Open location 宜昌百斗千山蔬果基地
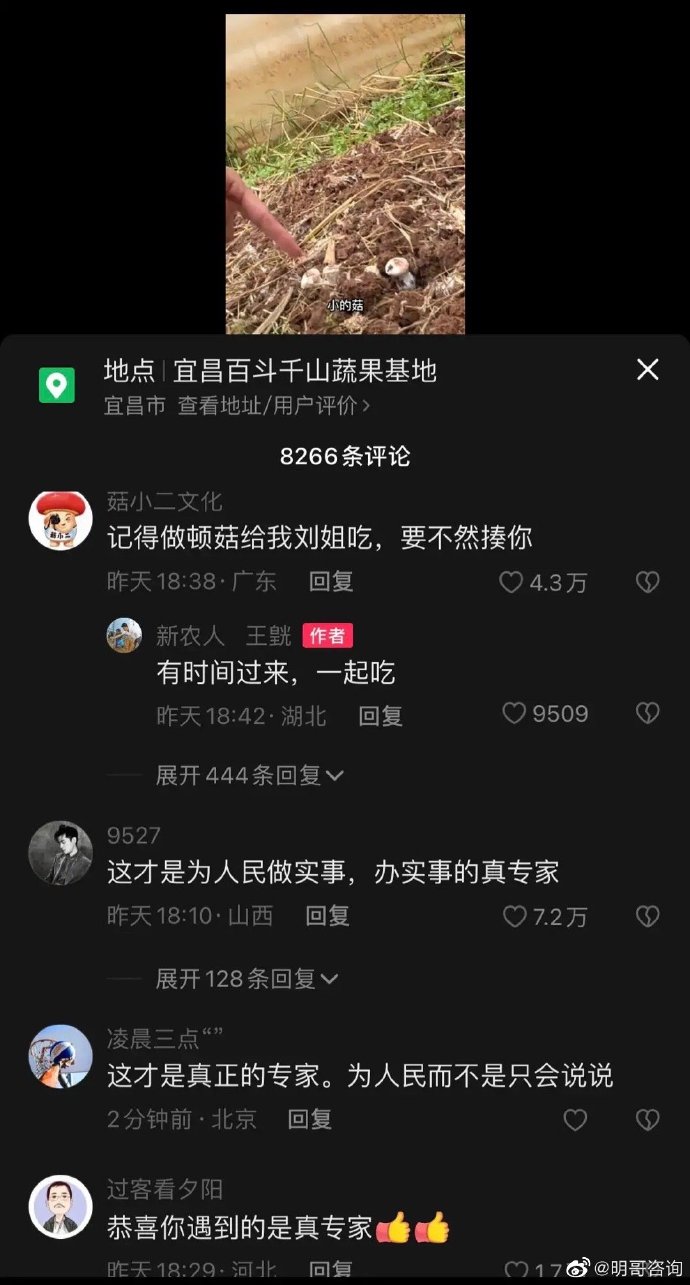This screenshot has width=690, height=1285. click(304, 371)
